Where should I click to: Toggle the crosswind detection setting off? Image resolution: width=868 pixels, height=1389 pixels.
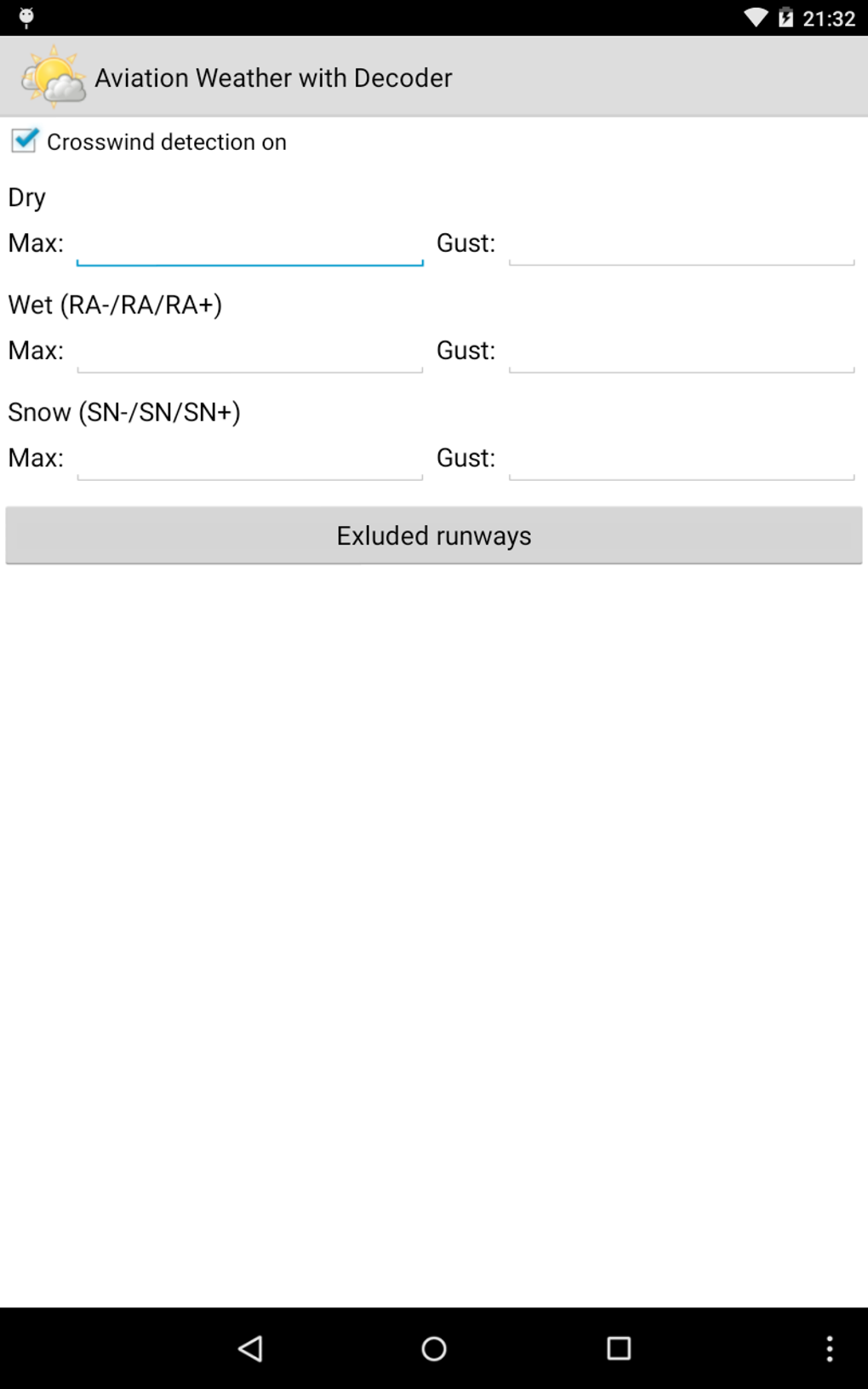click(24, 140)
